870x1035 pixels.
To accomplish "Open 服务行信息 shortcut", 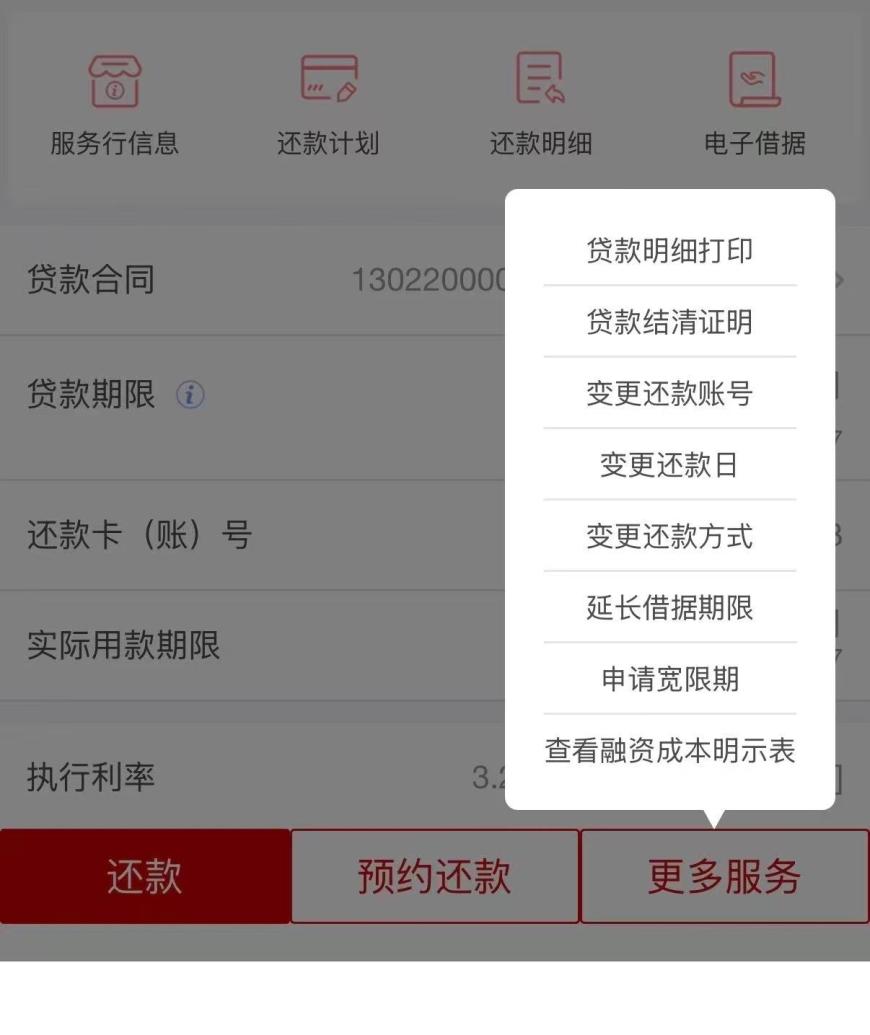I will click(x=115, y=106).
